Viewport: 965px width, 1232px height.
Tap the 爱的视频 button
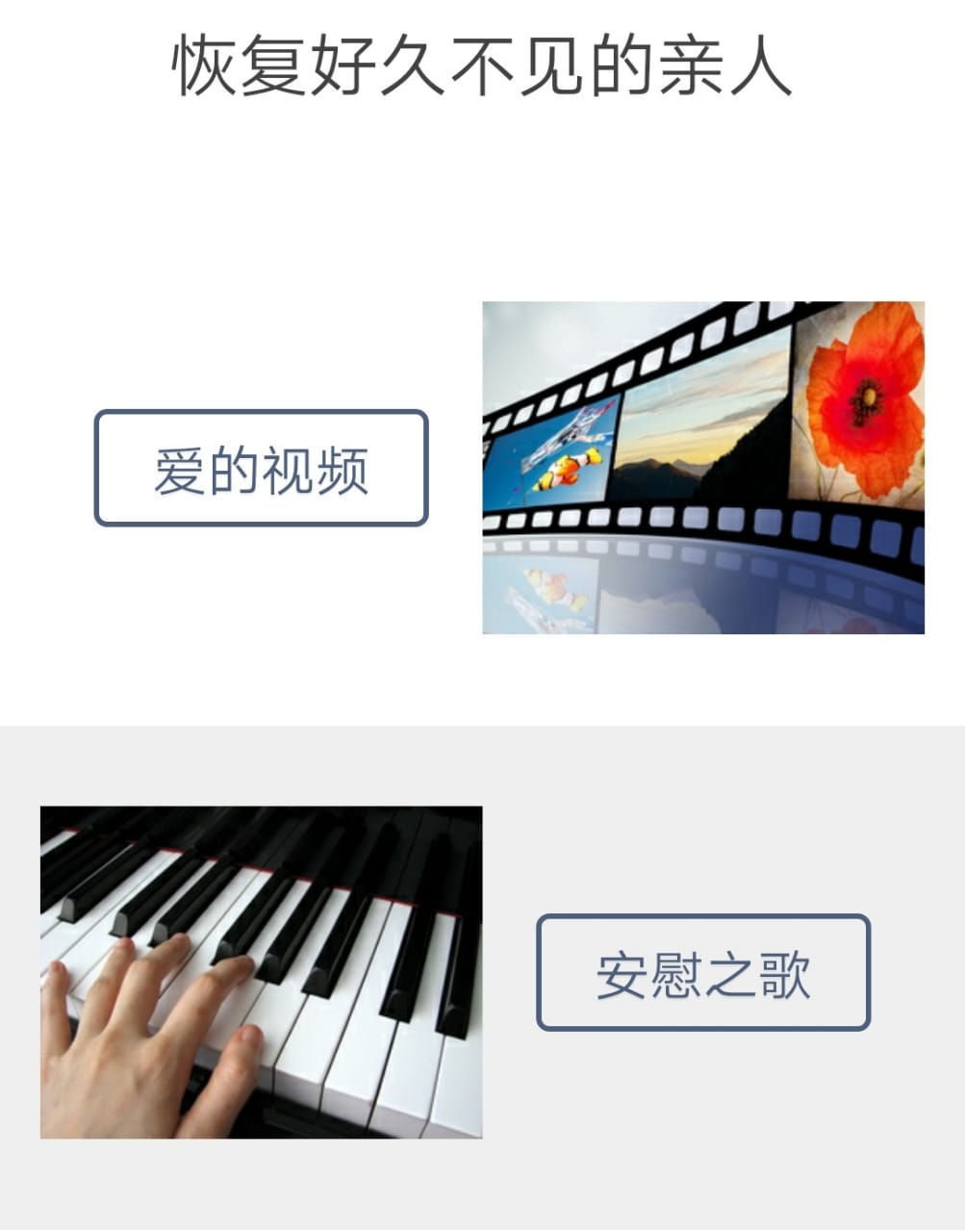(261, 469)
